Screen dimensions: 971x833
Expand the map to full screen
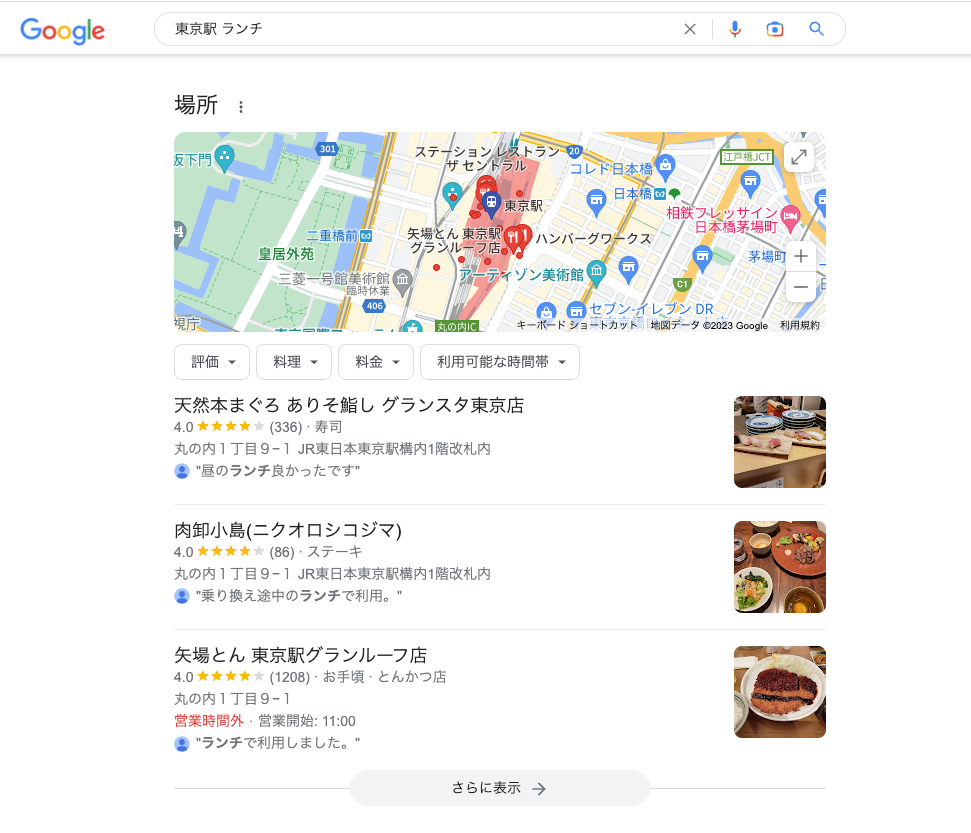click(x=799, y=157)
